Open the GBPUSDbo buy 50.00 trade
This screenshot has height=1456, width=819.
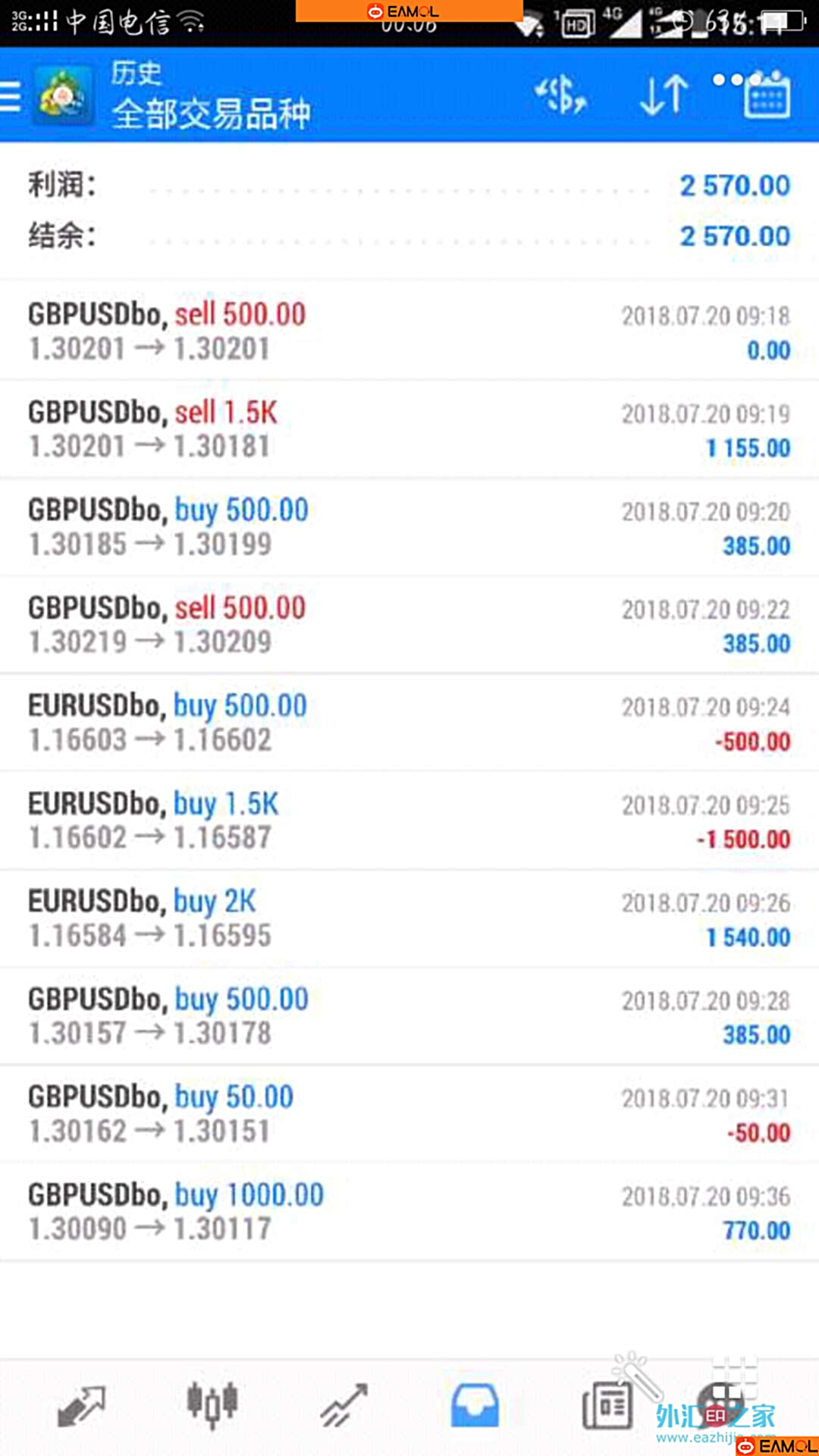click(409, 1114)
